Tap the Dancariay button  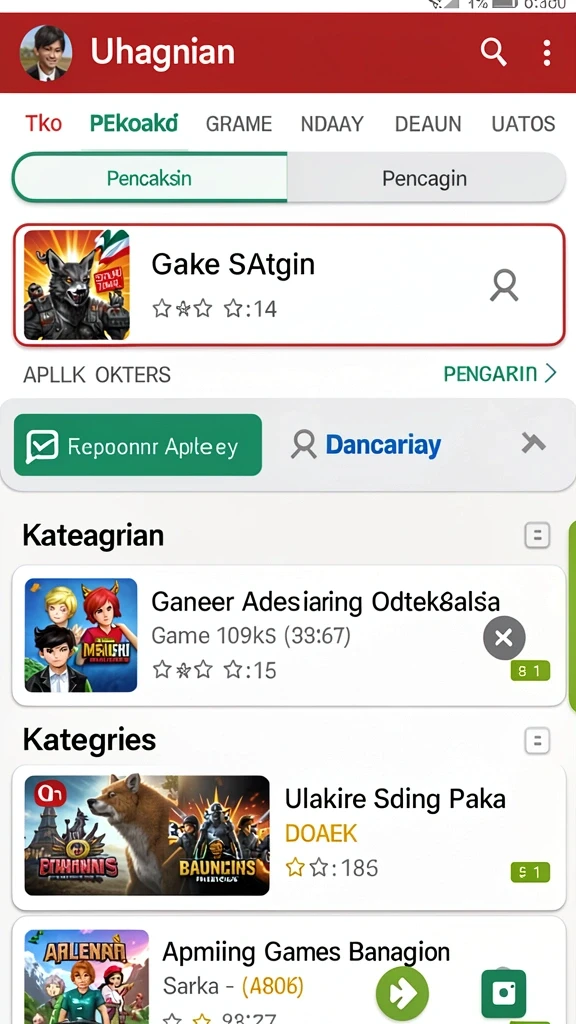(366, 445)
